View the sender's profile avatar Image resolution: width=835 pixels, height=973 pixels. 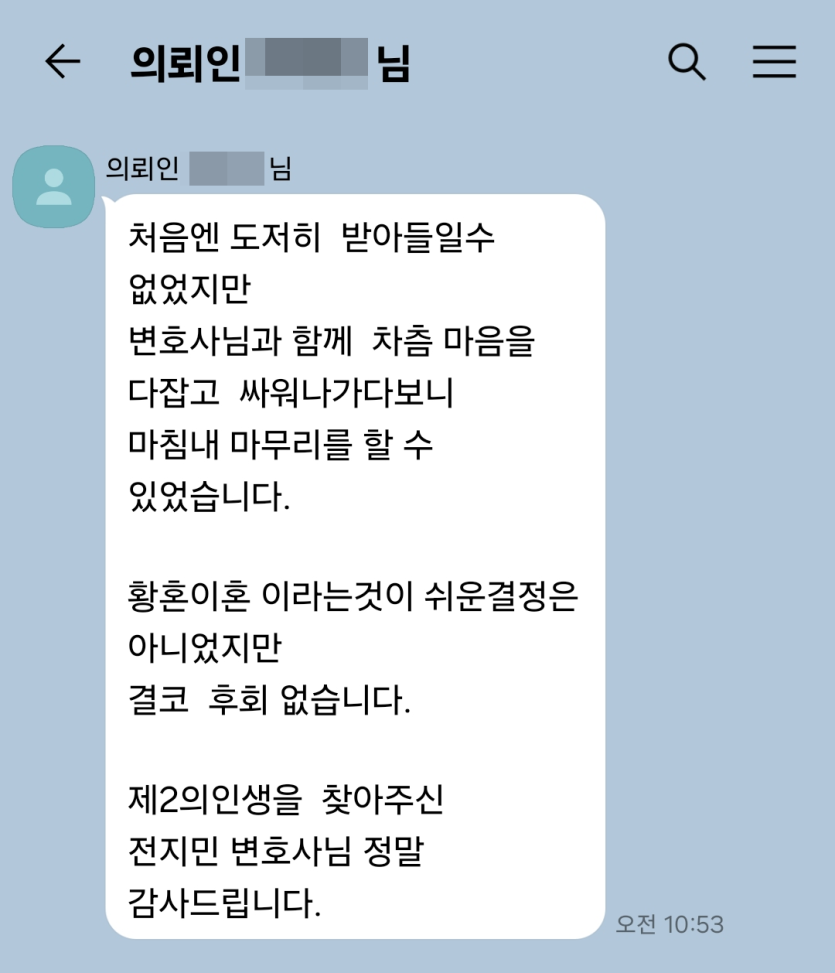pyautogui.click(x=54, y=187)
